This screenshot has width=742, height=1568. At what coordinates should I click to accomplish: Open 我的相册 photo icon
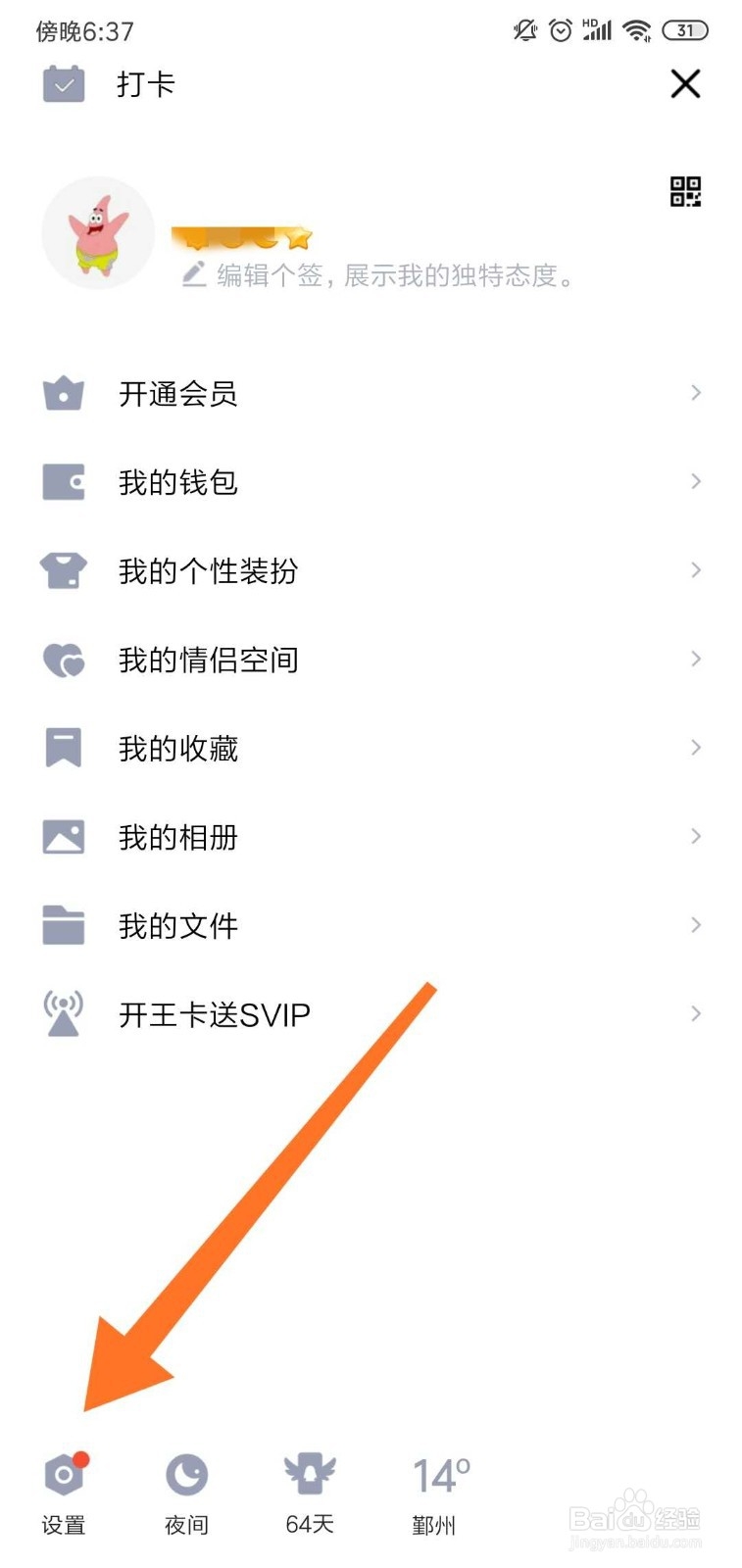click(63, 836)
